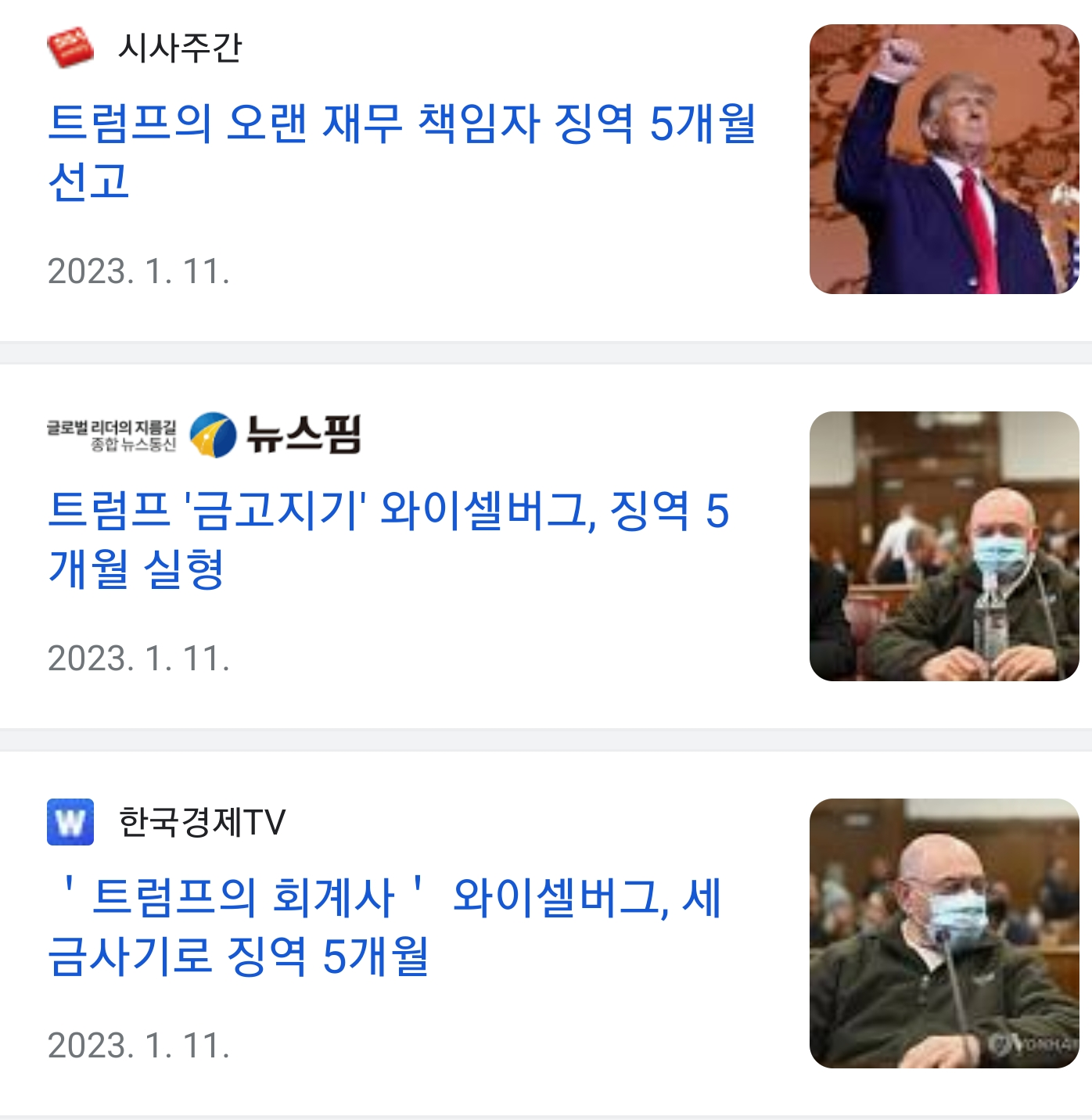Tap the thumbnail of the 뉴스핌 article
This screenshot has height=1120, width=1092.
tap(944, 546)
